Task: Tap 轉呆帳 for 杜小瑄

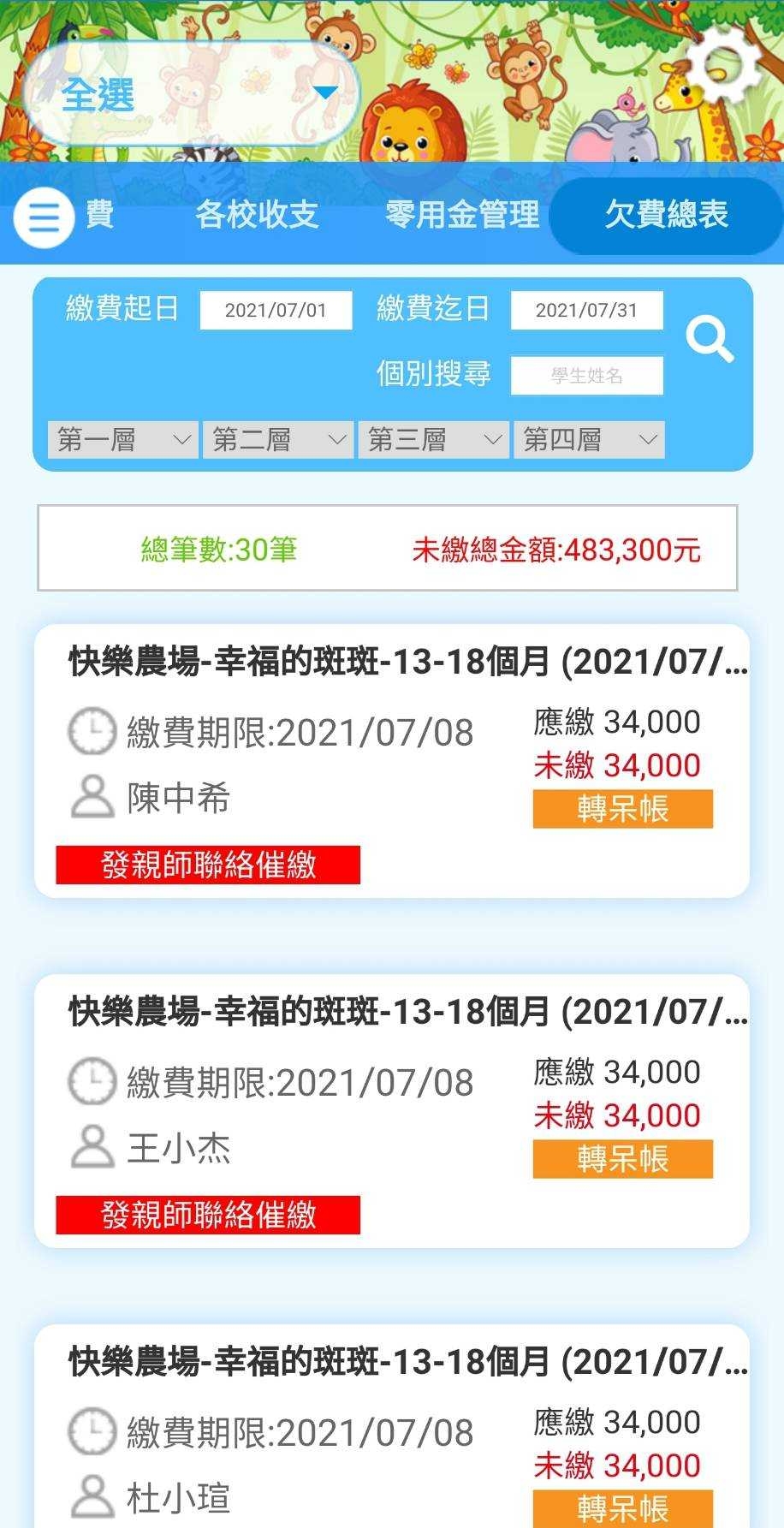Action: (622, 1508)
